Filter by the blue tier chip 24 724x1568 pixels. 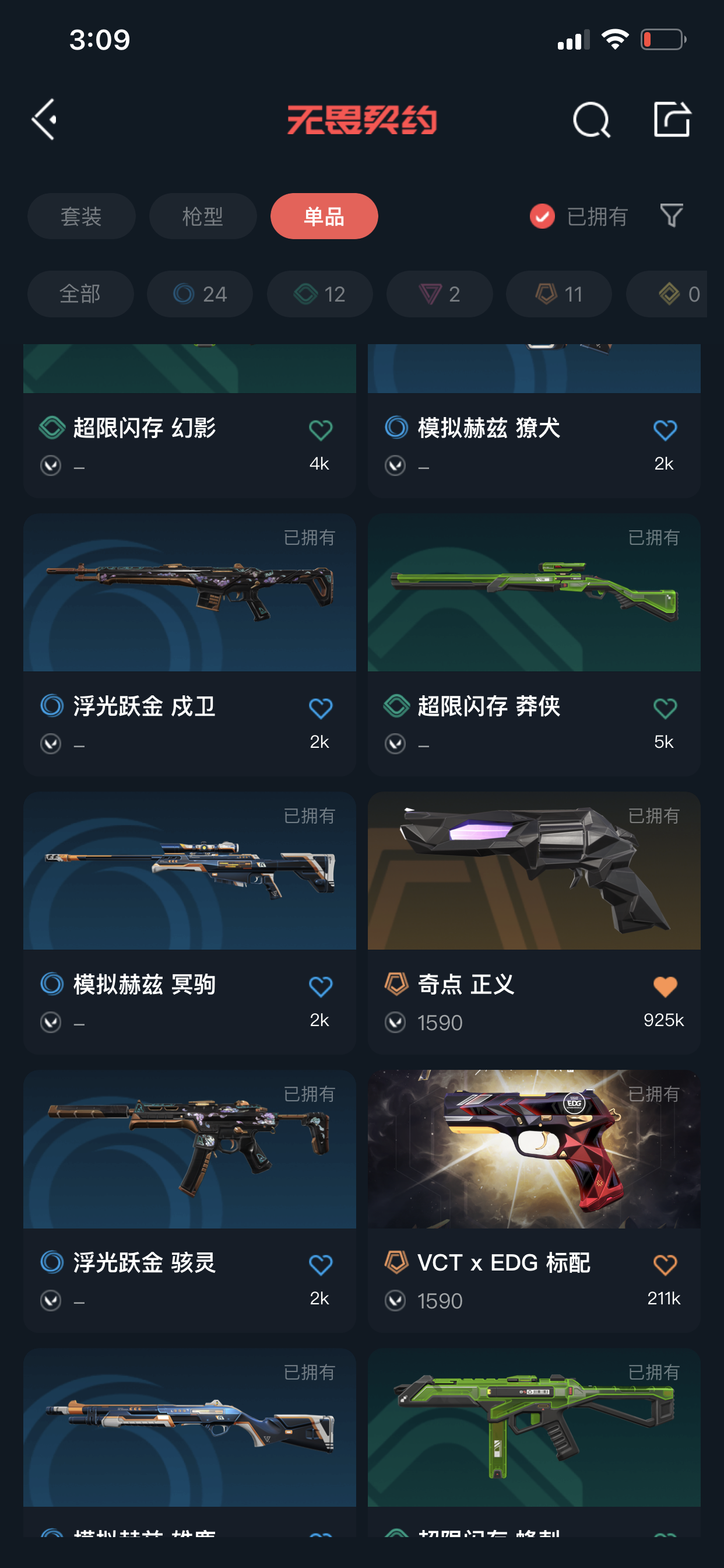point(199,294)
